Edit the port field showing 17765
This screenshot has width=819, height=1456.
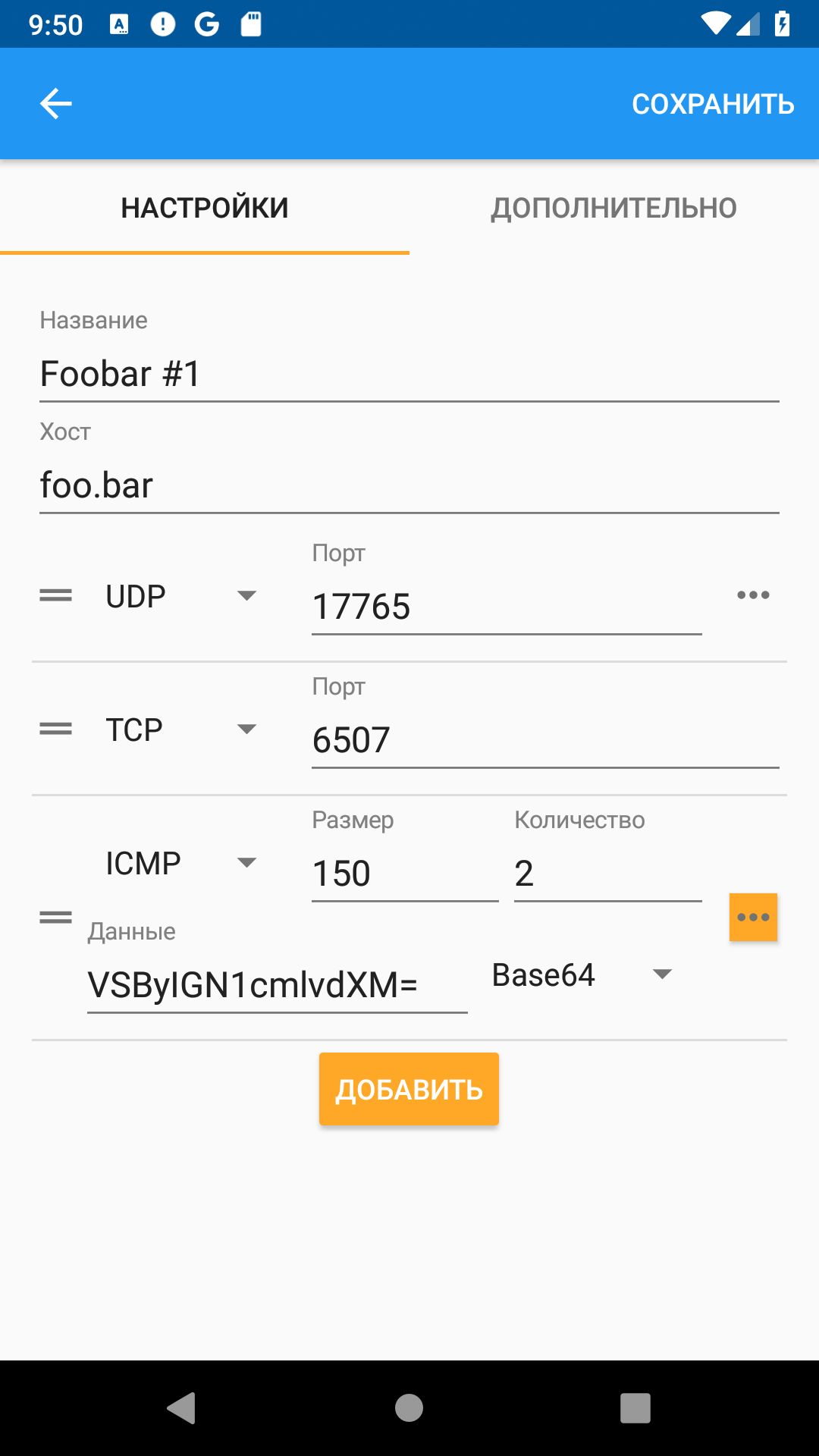click(x=506, y=607)
